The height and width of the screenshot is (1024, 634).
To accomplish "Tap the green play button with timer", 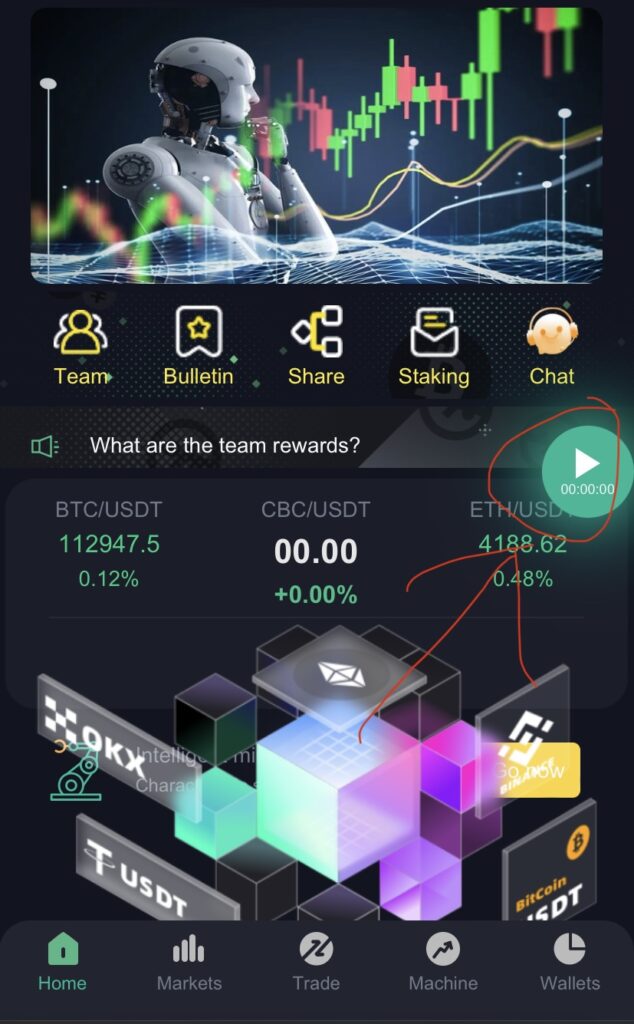I will pos(587,471).
